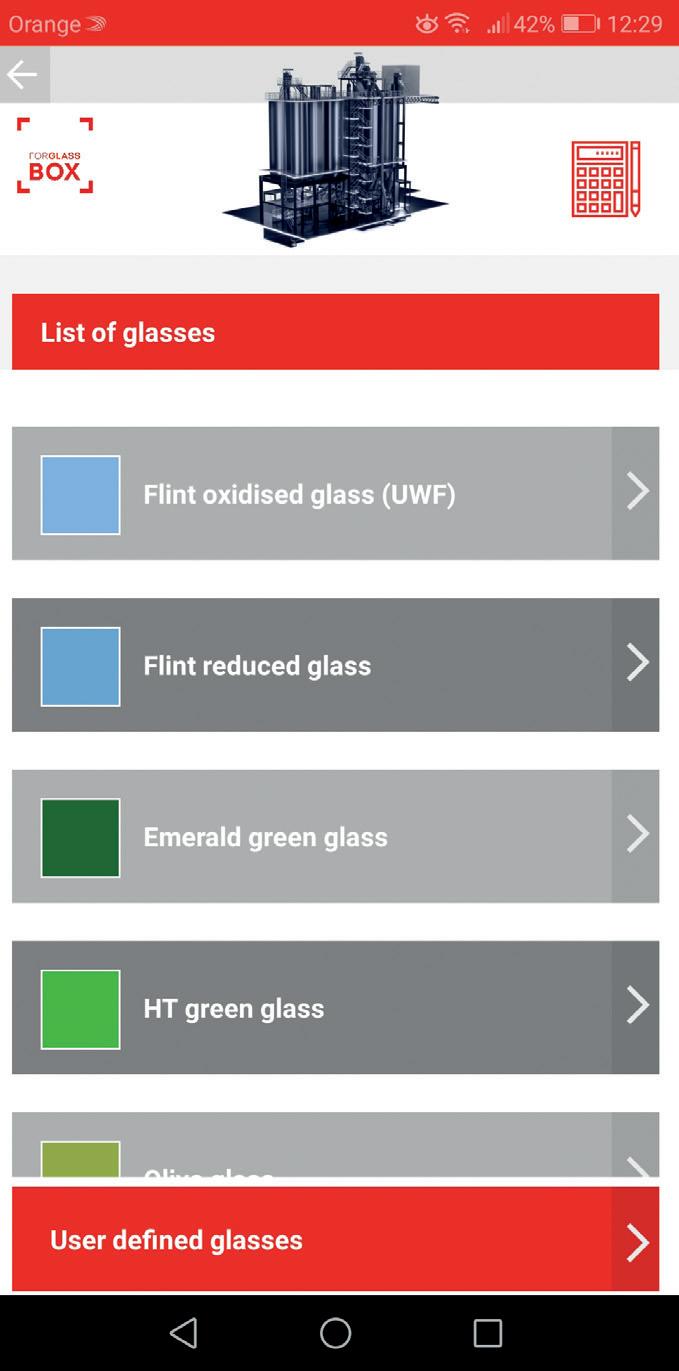Open User defined glasses
Screen dimensions: 679x1371
click(x=335, y=1240)
